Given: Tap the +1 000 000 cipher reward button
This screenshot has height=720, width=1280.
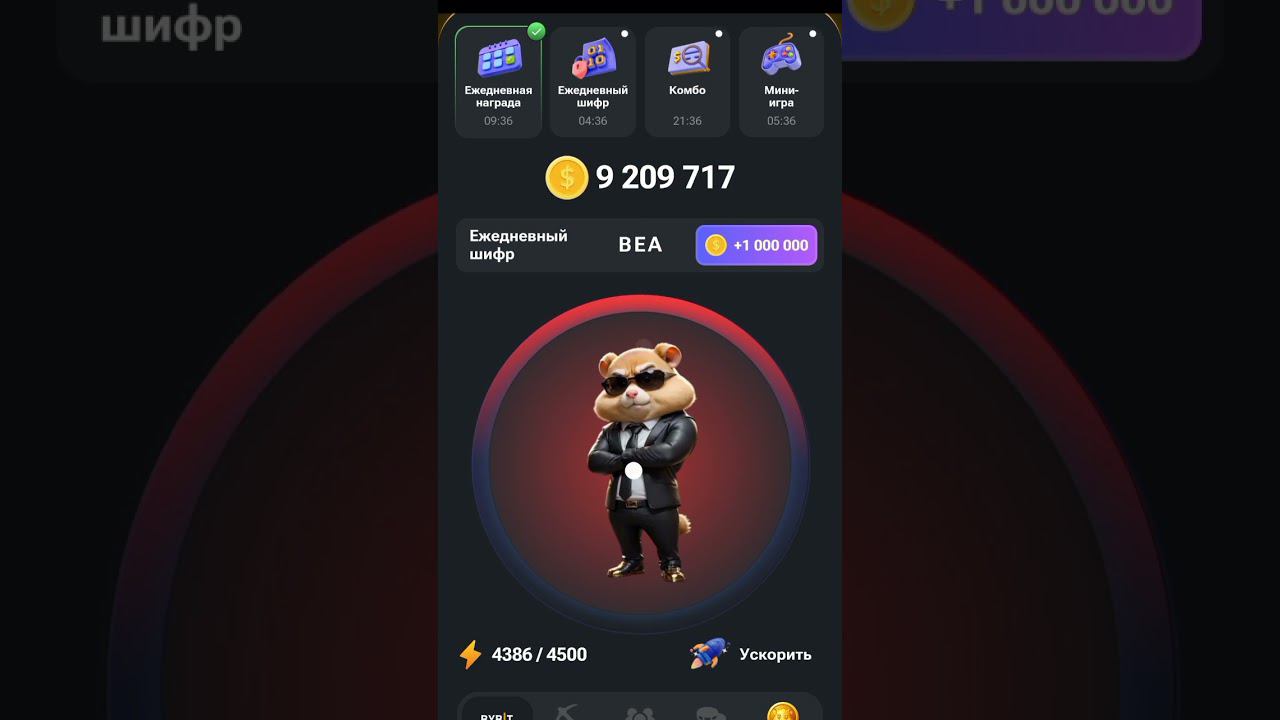Looking at the screenshot, I should [756, 245].
